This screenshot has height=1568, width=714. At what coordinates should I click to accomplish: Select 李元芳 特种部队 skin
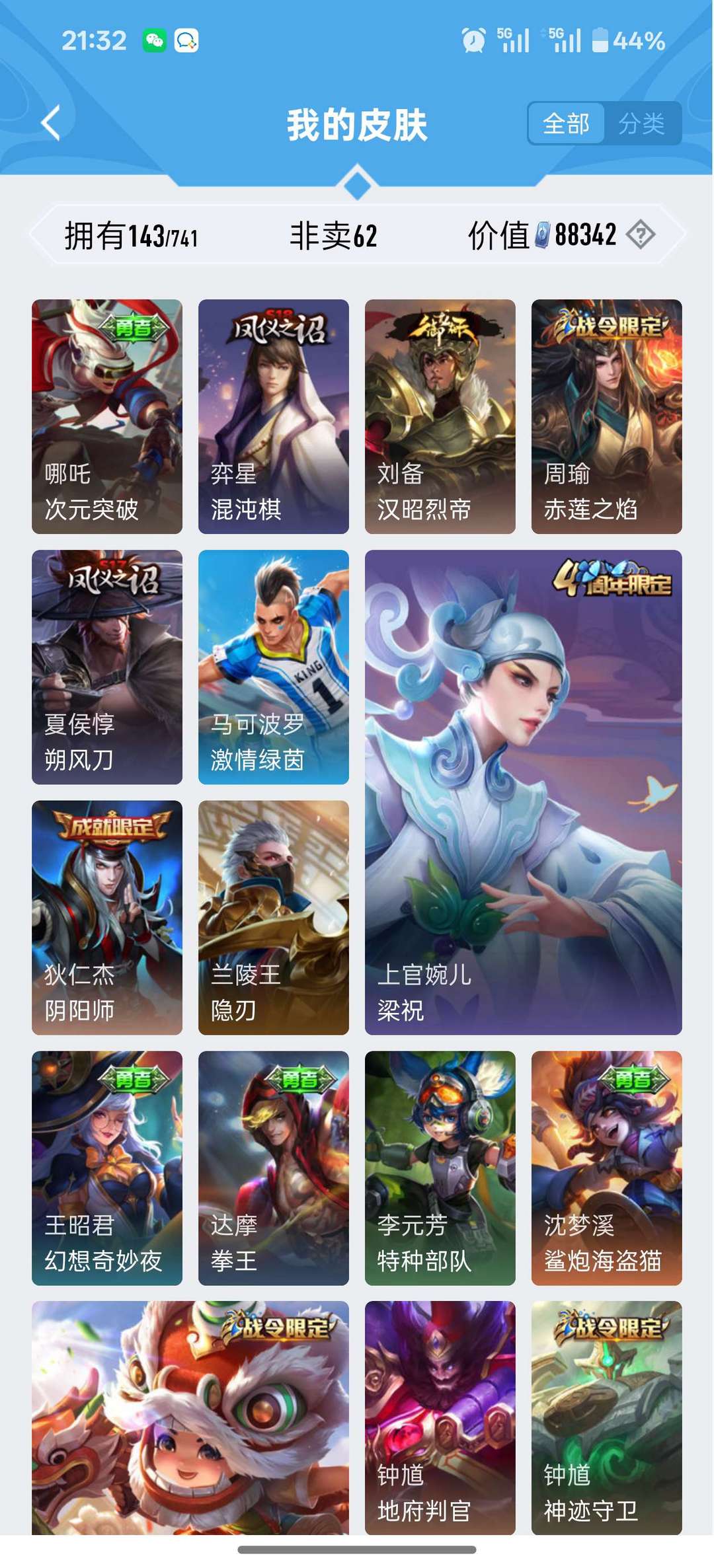point(440,1168)
